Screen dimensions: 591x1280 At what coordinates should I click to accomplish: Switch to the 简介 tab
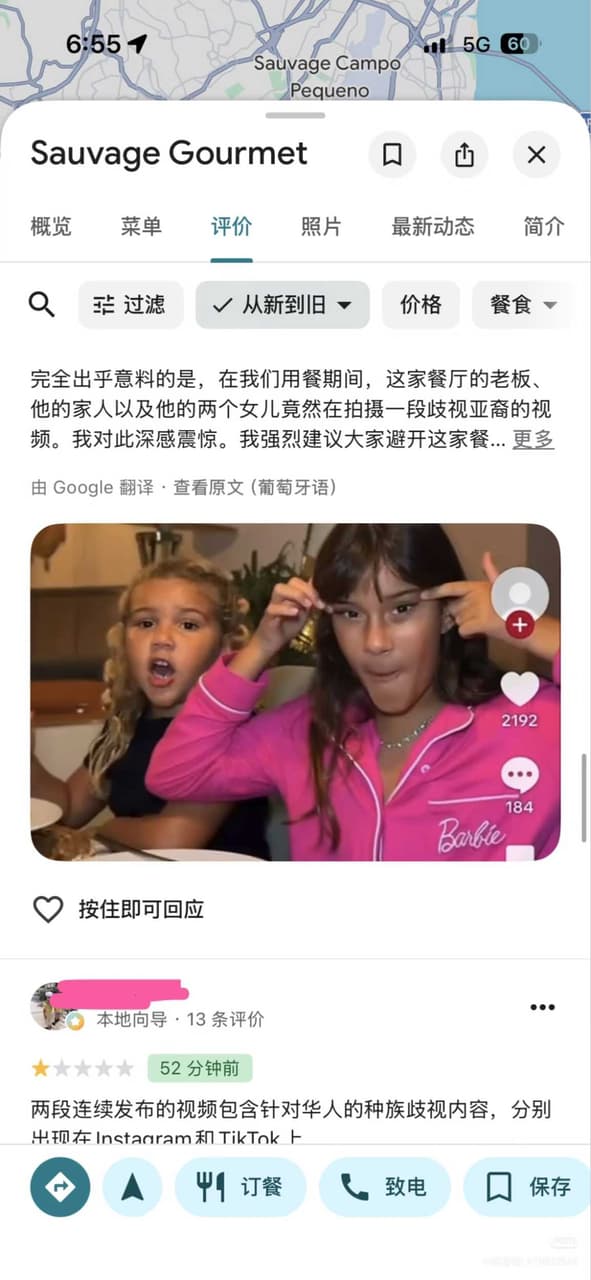(x=544, y=226)
